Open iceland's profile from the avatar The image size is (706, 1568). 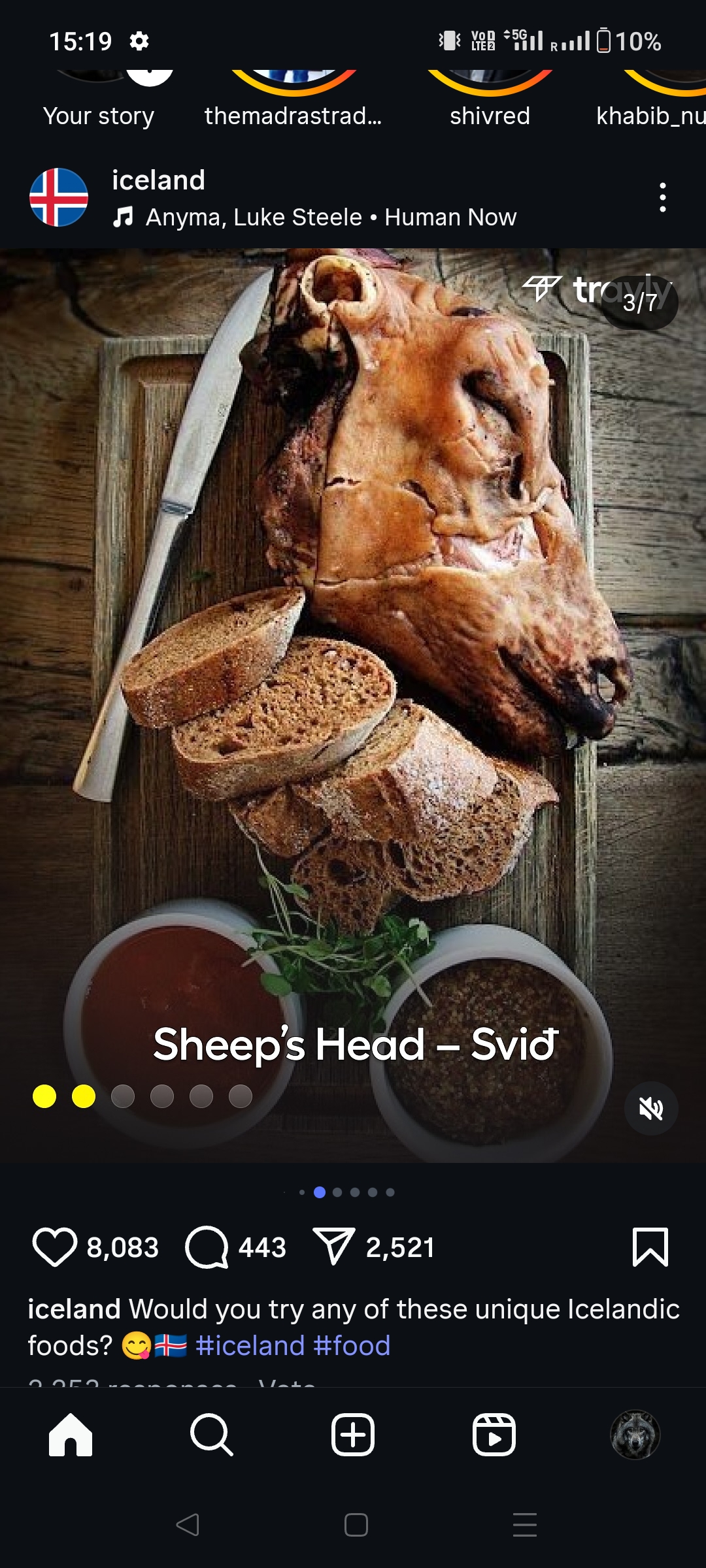(59, 197)
